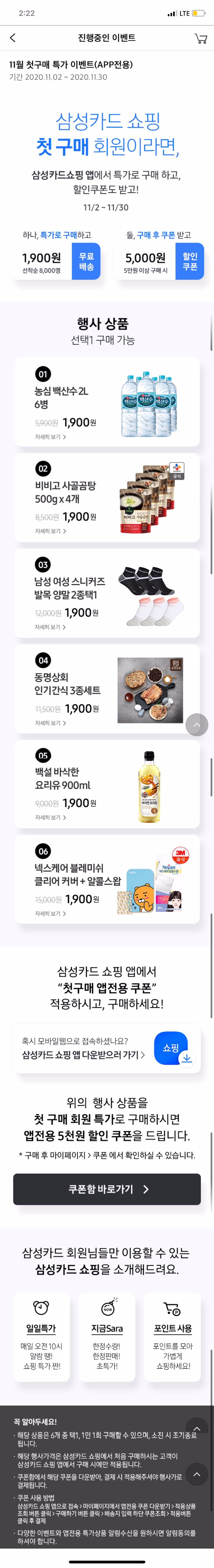This screenshot has height=1568, width=214.
Task: Open the shopping cart
Action: [x=200, y=38]
